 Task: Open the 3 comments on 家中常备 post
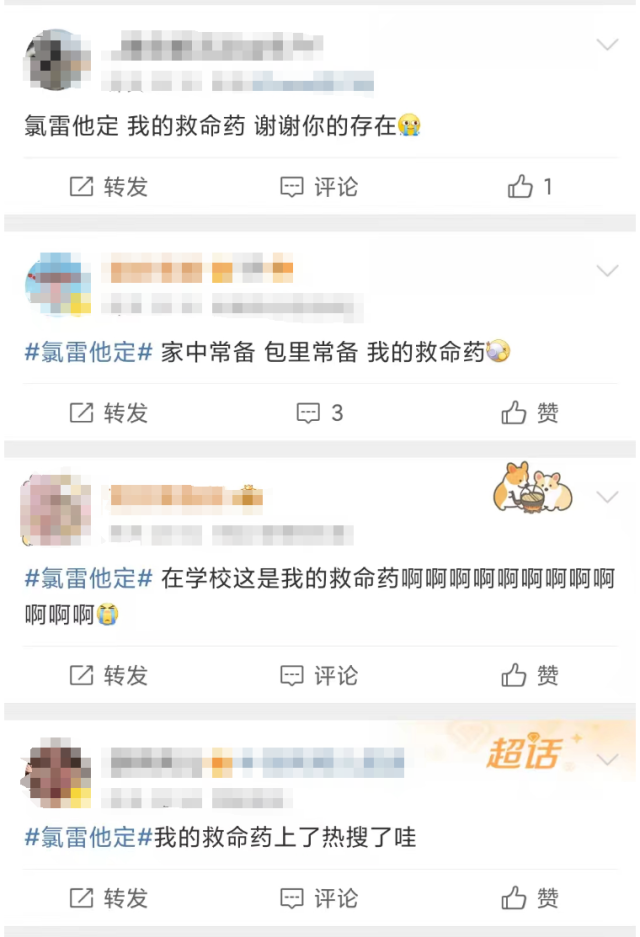click(319, 413)
